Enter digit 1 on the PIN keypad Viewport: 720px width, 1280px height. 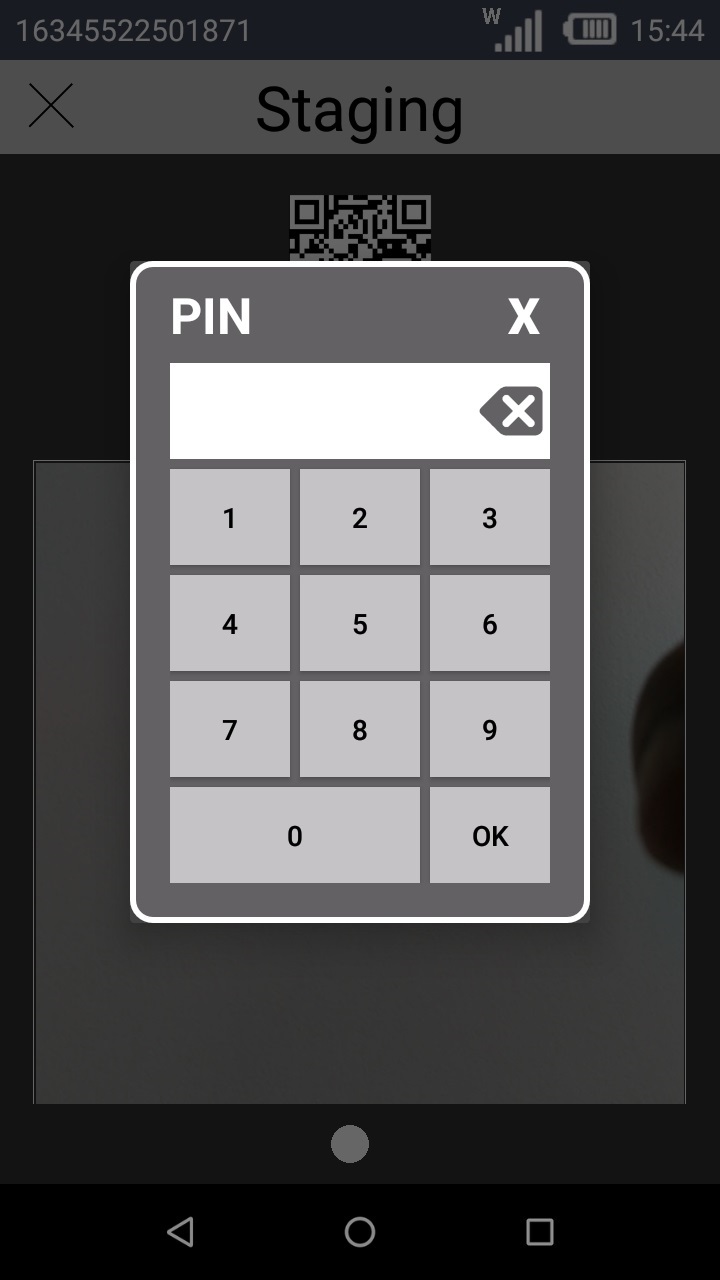click(x=230, y=517)
